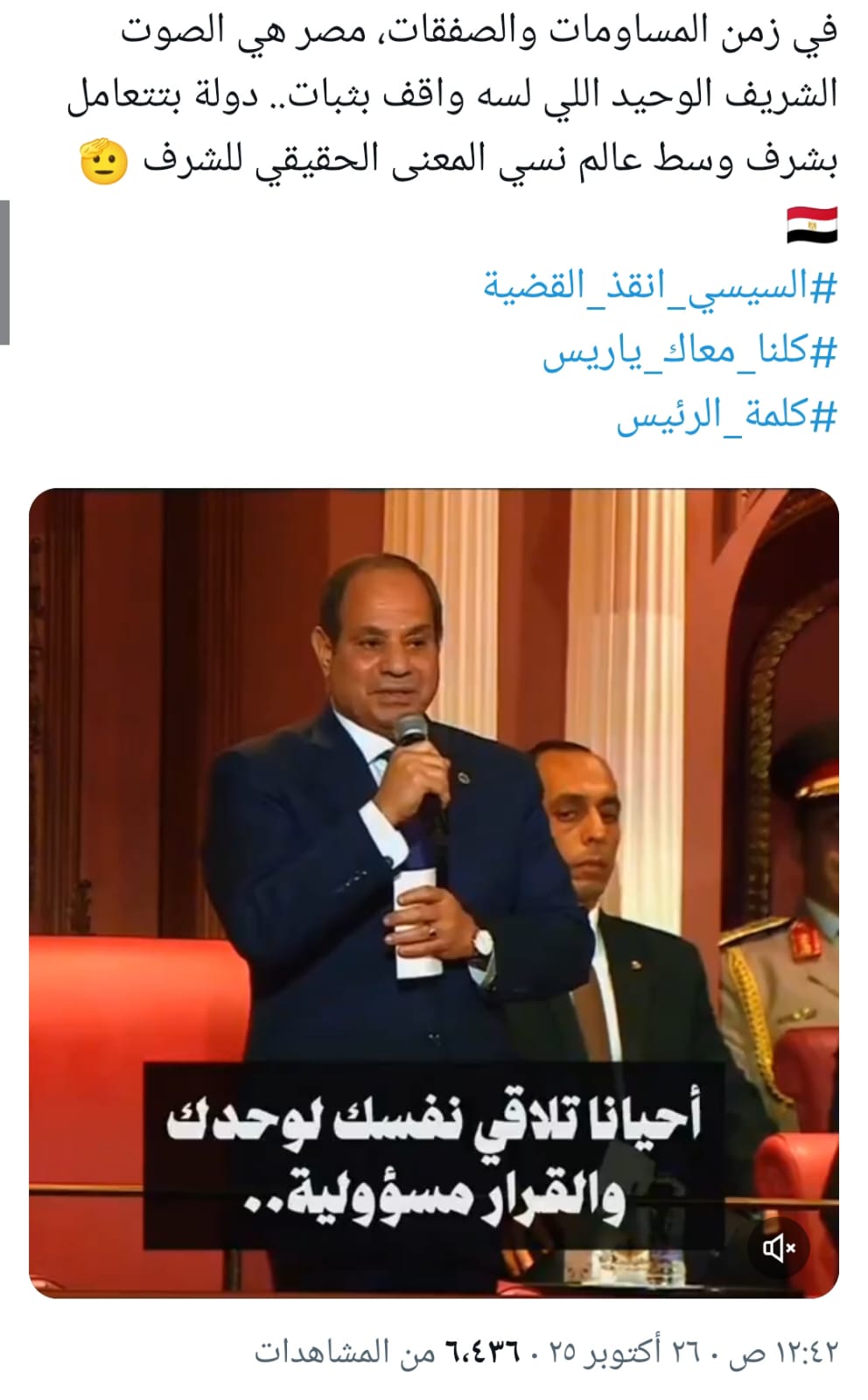Open hashtag #كلمة_الرئيس
This screenshot has width=868, height=1400.
coord(726,416)
